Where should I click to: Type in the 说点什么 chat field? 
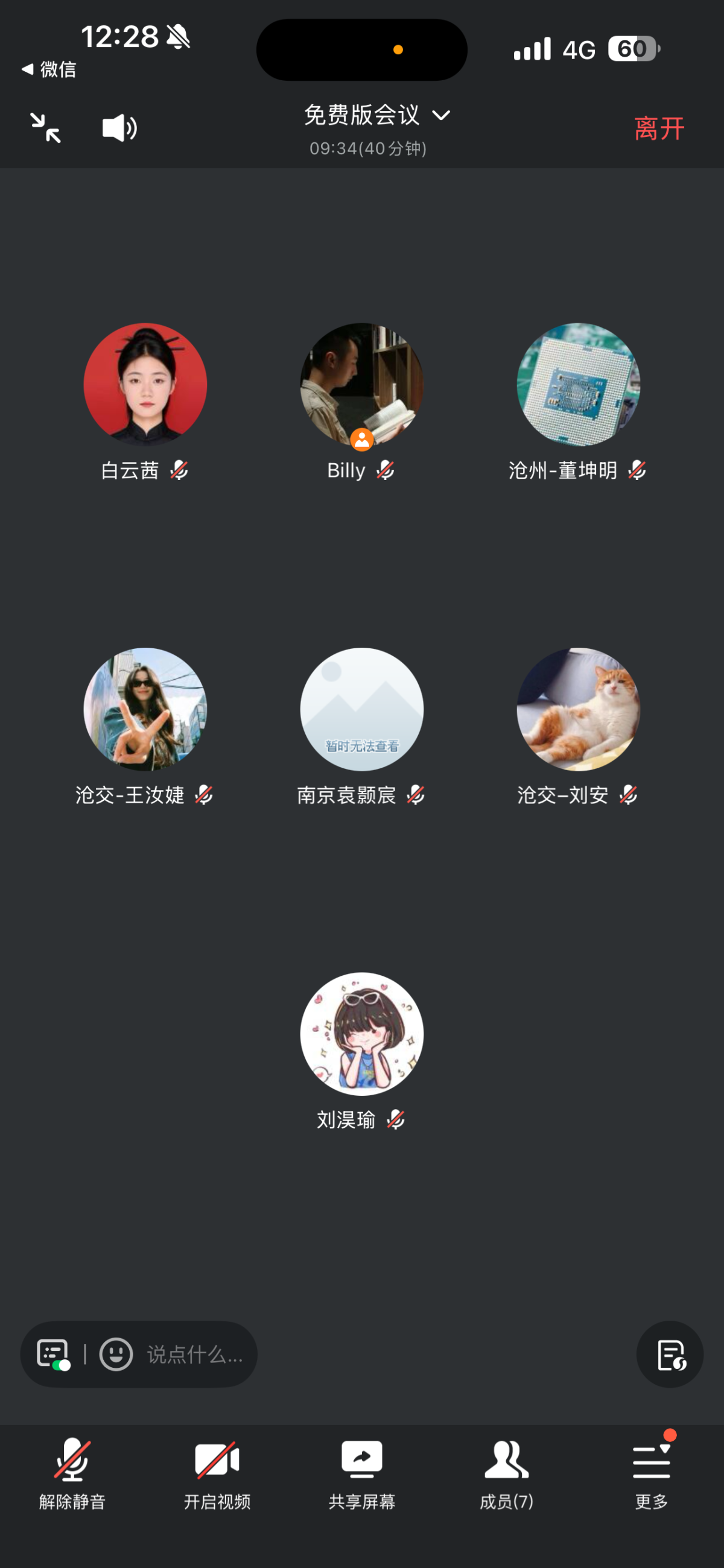coord(195,1355)
